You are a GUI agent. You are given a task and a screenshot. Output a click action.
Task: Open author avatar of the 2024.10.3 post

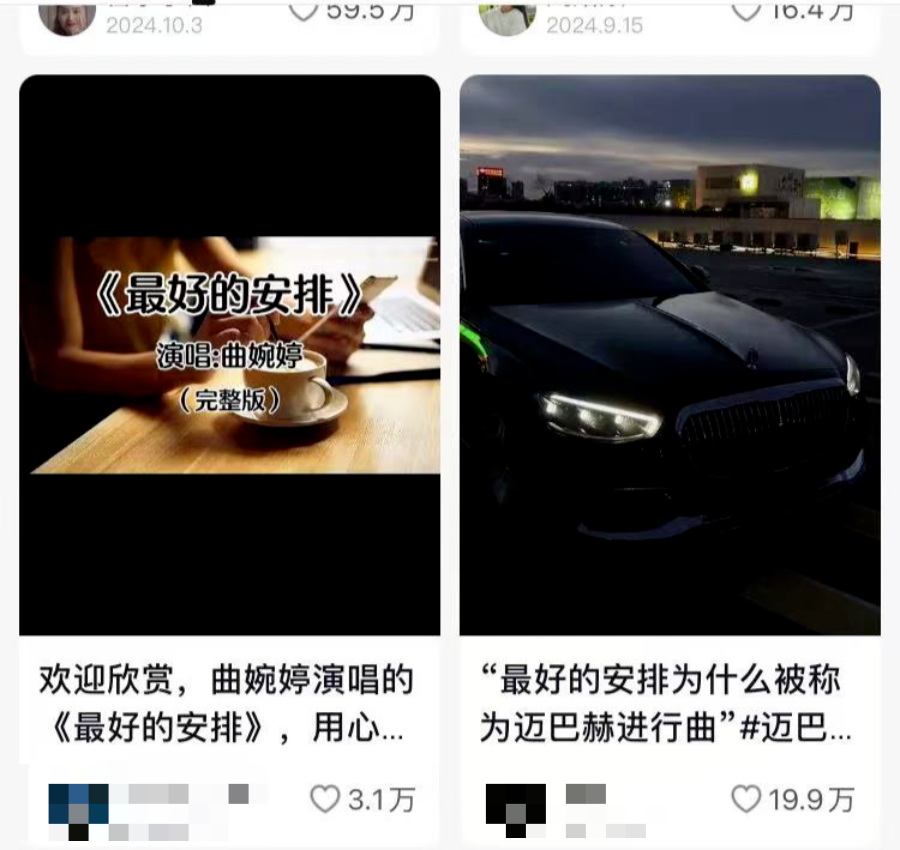[67, 16]
